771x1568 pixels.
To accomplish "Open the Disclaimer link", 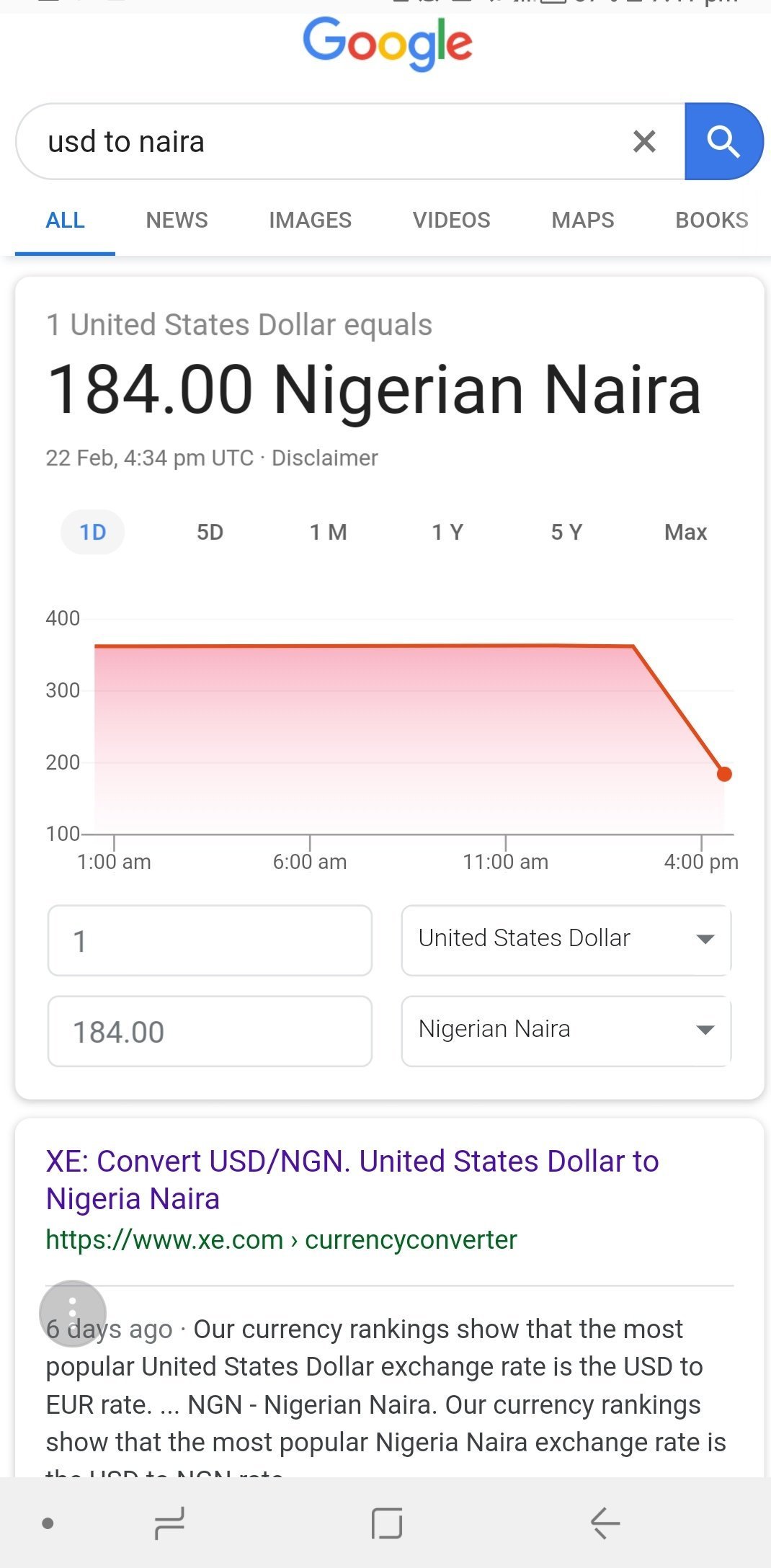I will pyautogui.click(x=324, y=457).
